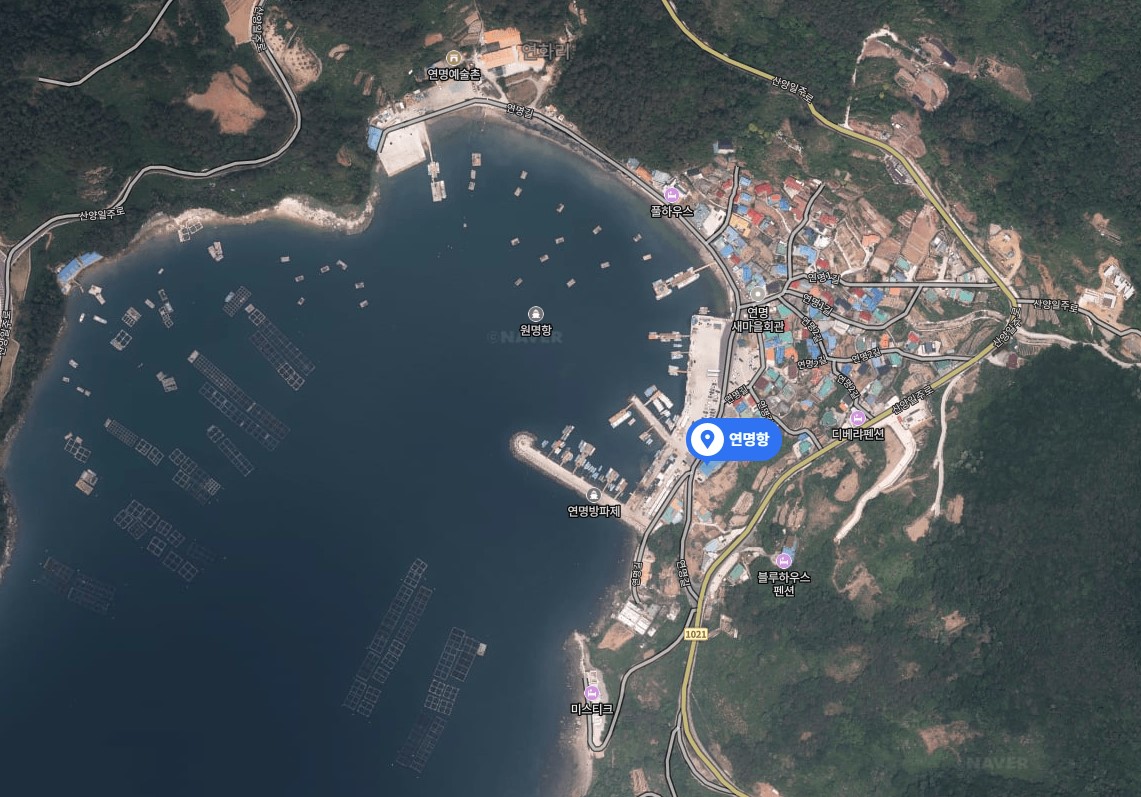The width and height of the screenshot is (1141, 797).
Task: Select the 풀하우스 lodging marker
Action: pos(671,194)
